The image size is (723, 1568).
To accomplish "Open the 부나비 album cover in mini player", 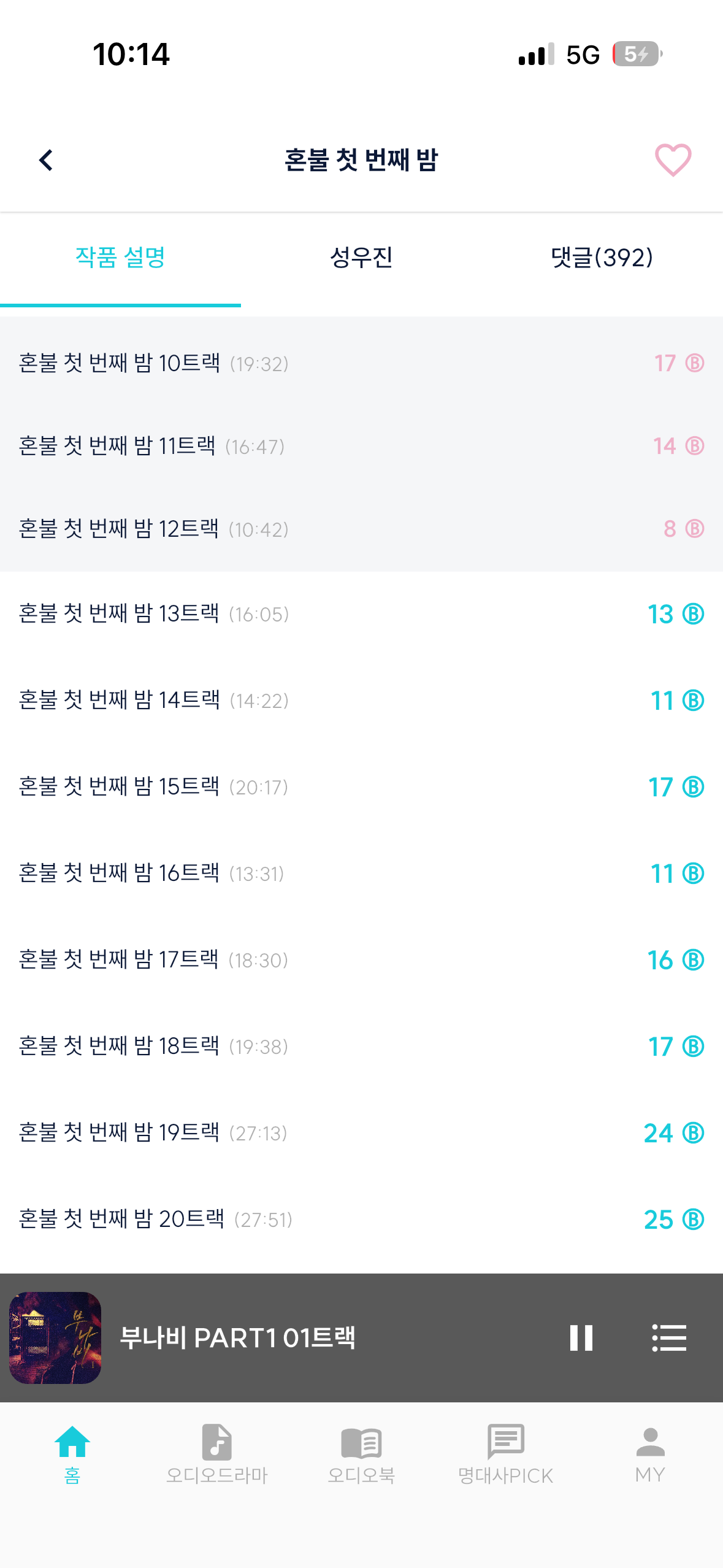I will (x=55, y=1338).
